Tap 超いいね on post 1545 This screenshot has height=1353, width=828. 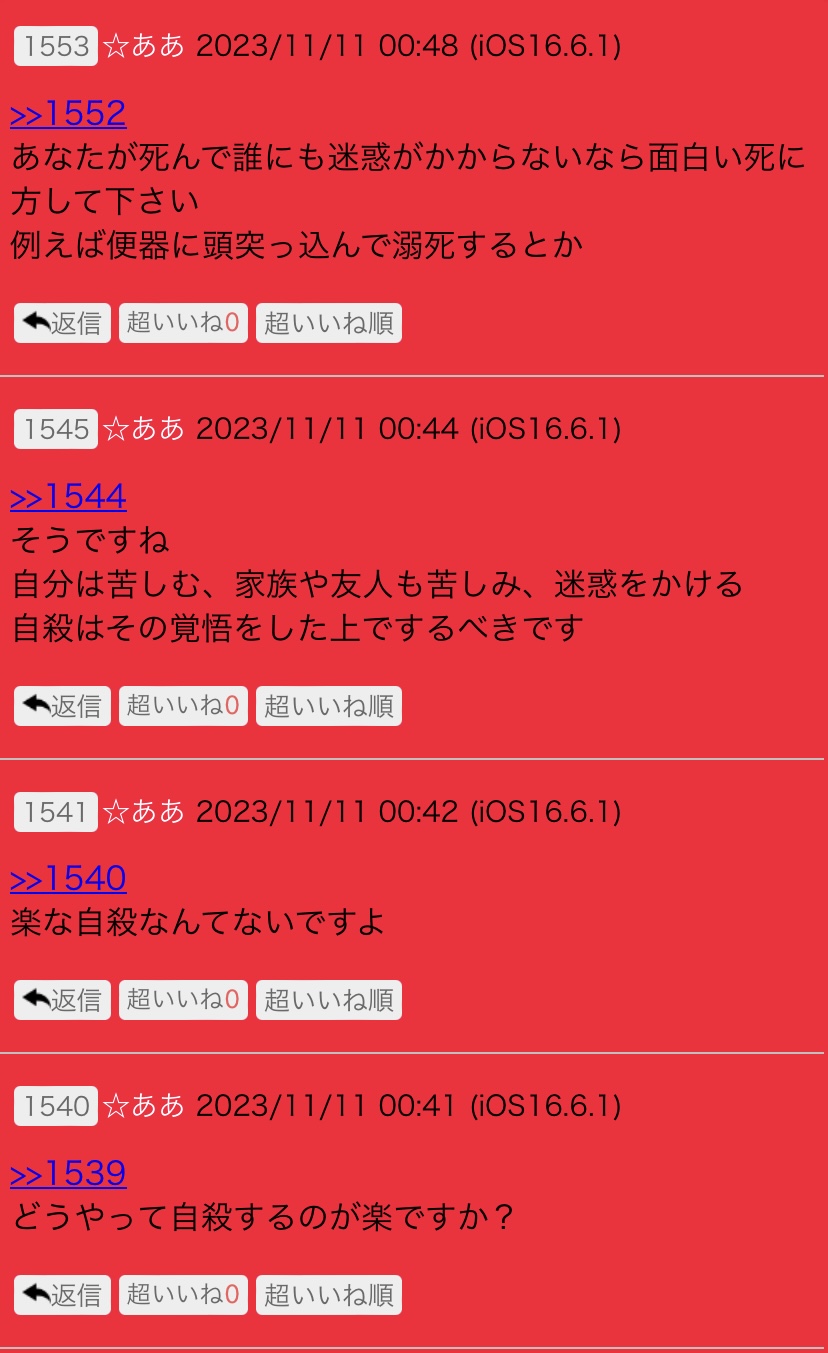(183, 706)
